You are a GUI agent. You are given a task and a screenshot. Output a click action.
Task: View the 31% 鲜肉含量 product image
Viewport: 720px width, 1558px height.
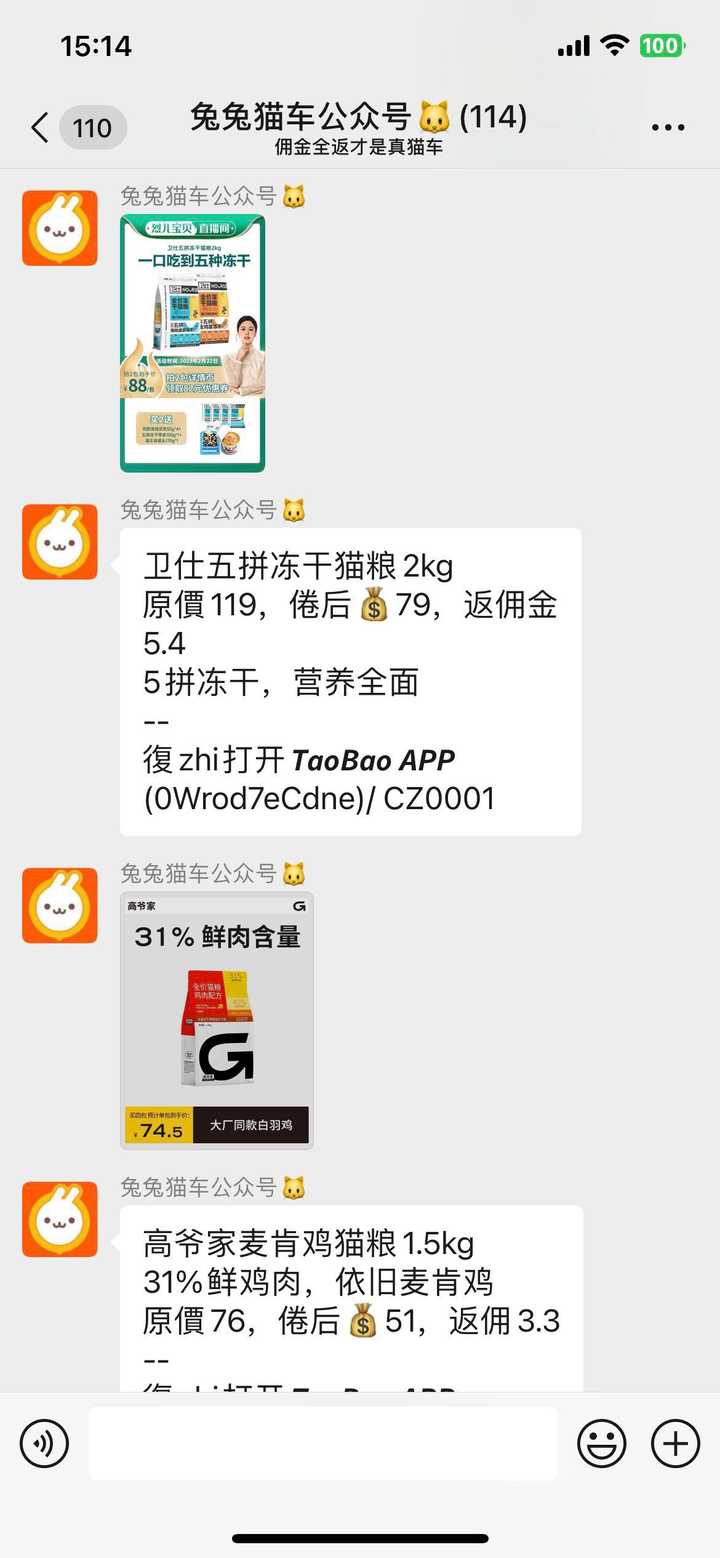[217, 1020]
